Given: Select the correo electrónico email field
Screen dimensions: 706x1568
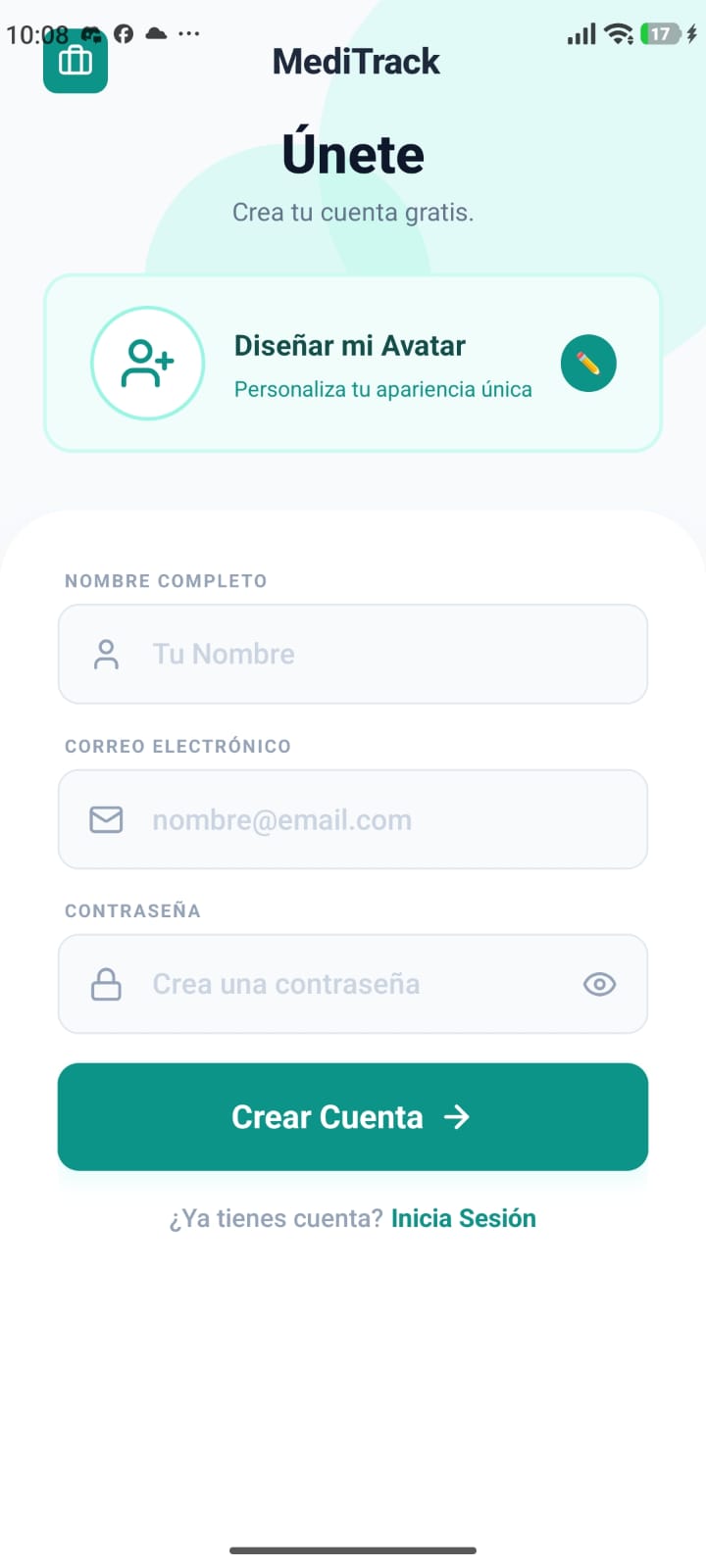Looking at the screenshot, I should 373,819.
